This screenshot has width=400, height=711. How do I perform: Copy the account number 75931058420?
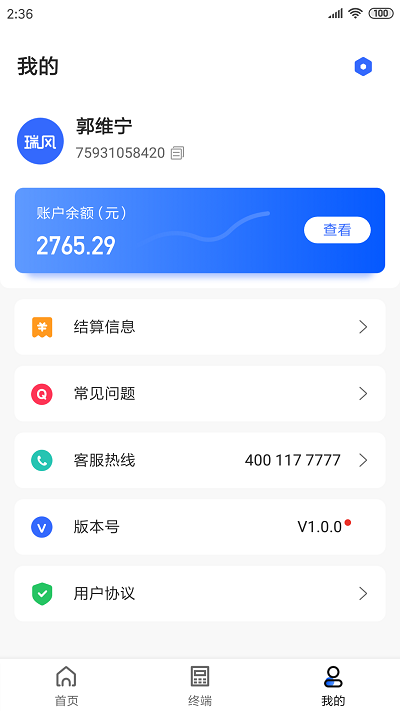pyautogui.click(x=177, y=153)
